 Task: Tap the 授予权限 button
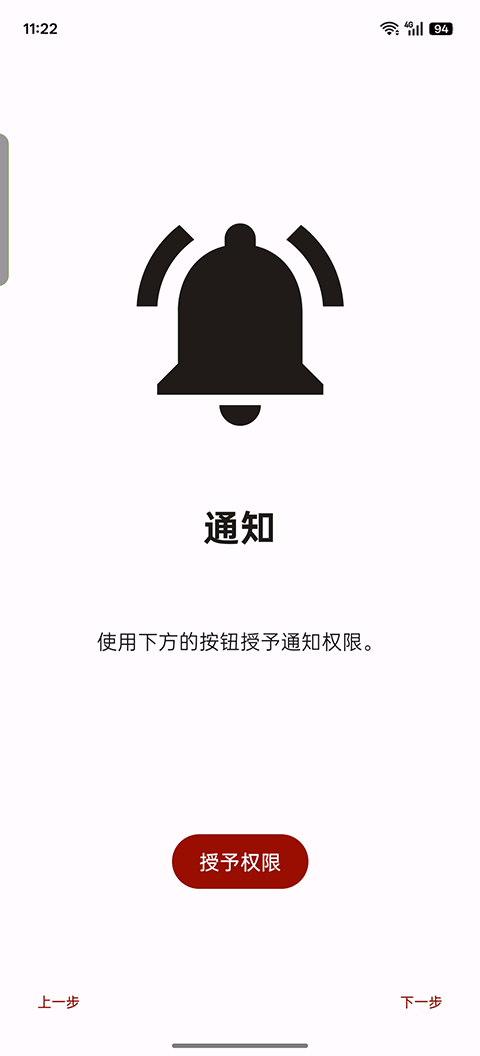240,861
